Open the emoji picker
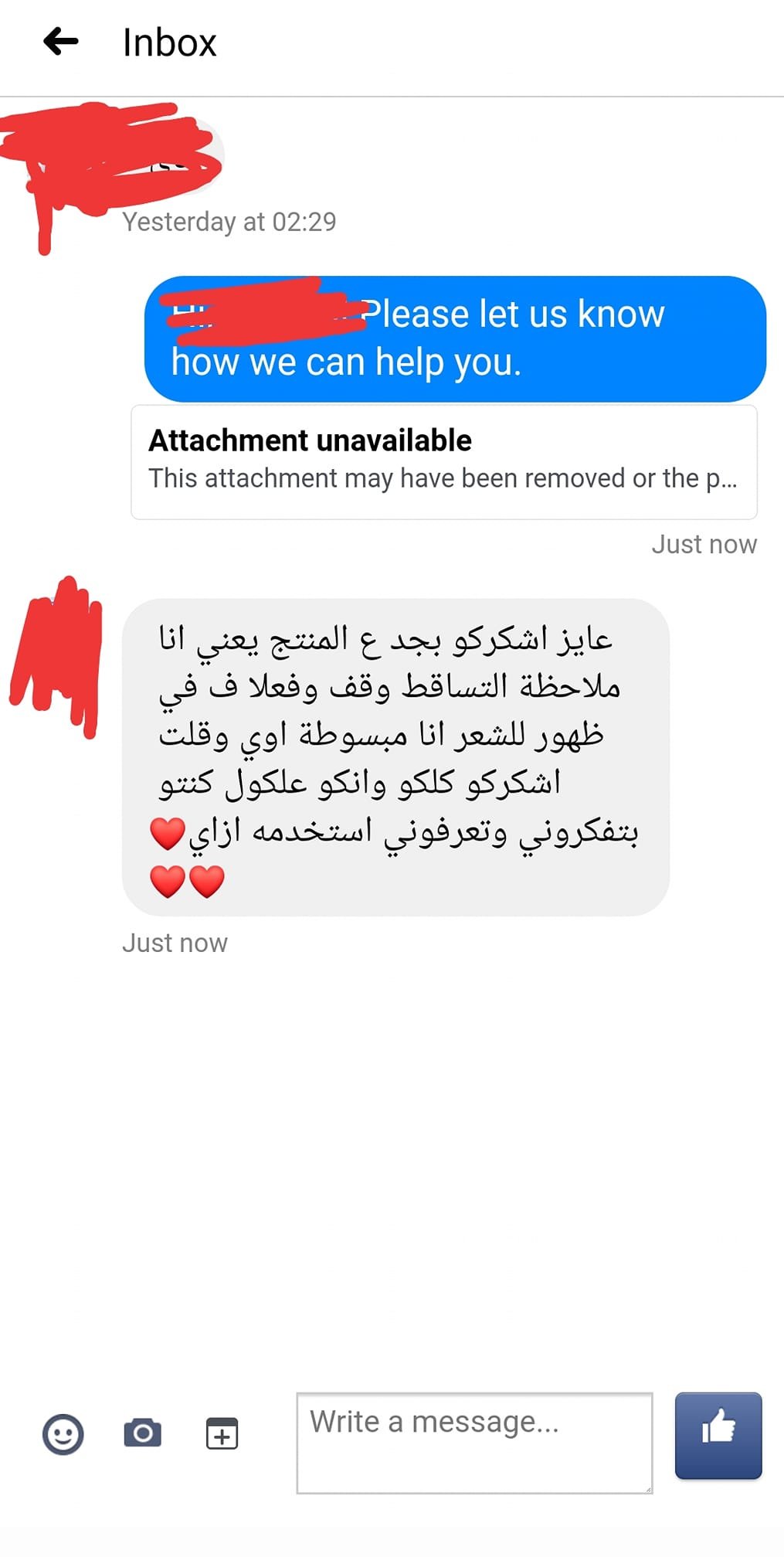784x1557 pixels. point(63,1435)
